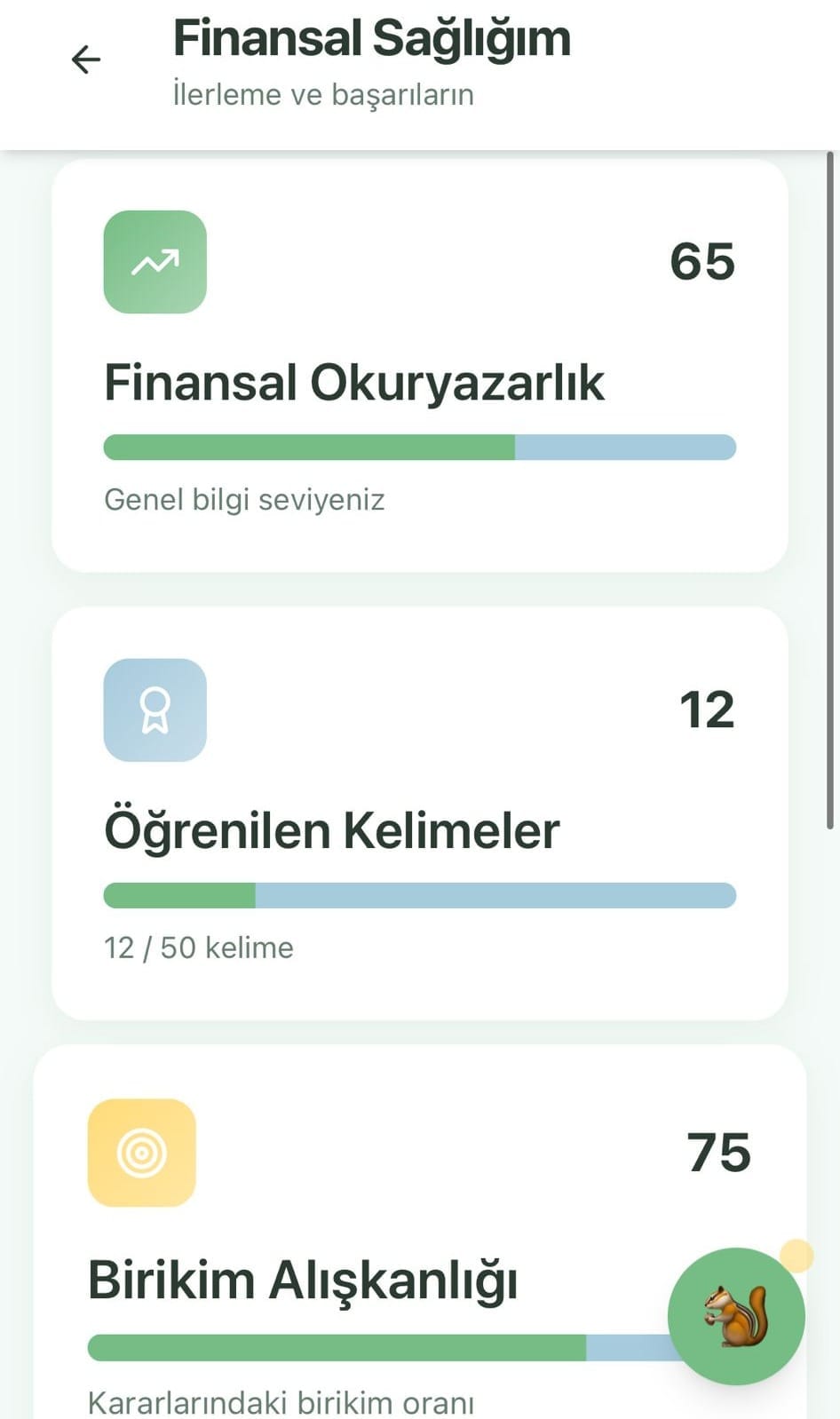Select the Öğrenilen Kelimeler card

point(420,813)
